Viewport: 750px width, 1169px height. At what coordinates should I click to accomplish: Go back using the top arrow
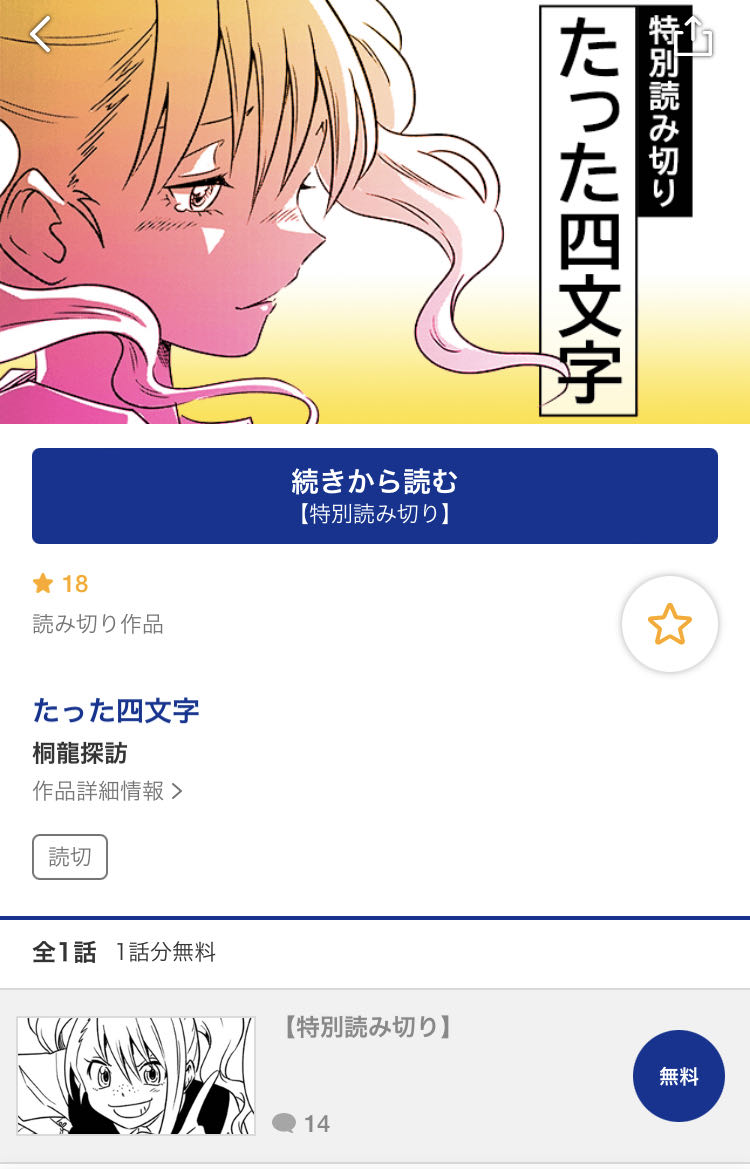pos(41,34)
